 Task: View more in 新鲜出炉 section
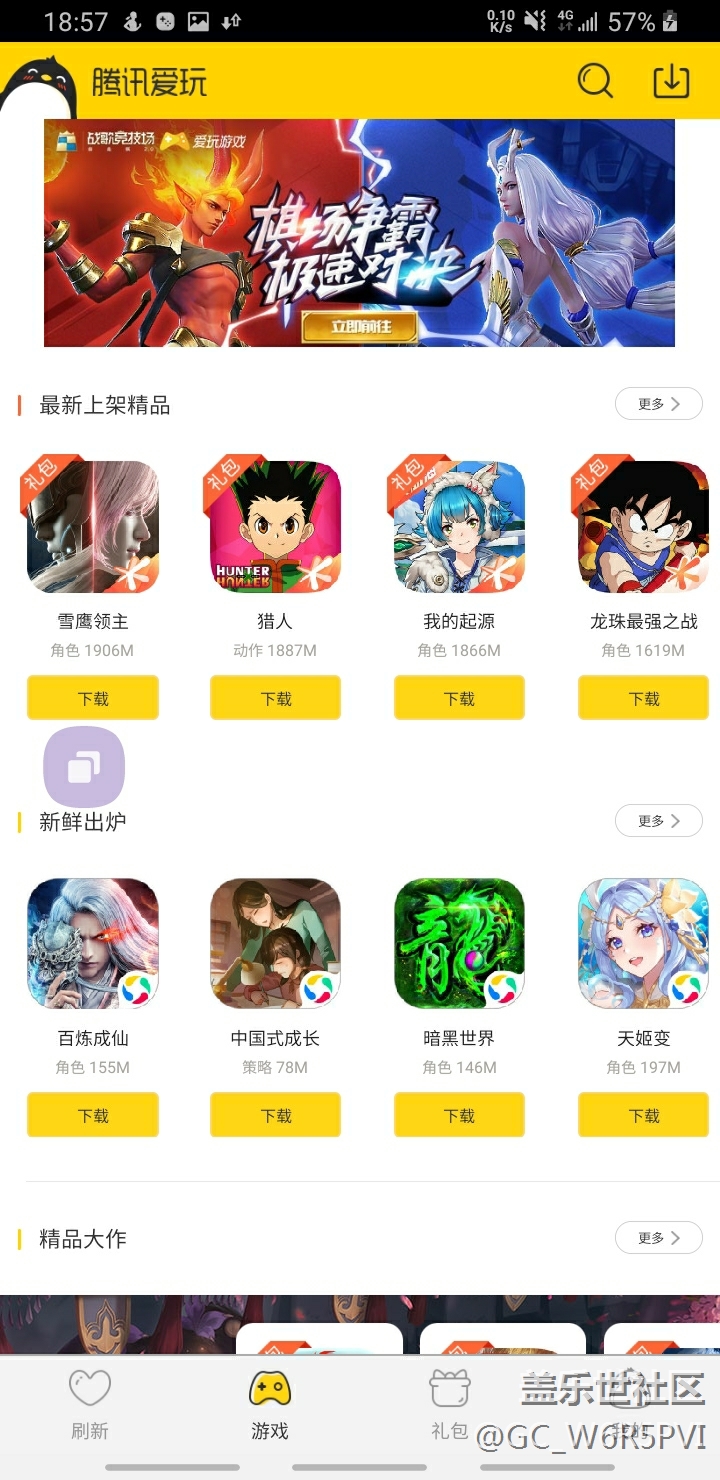click(x=658, y=821)
